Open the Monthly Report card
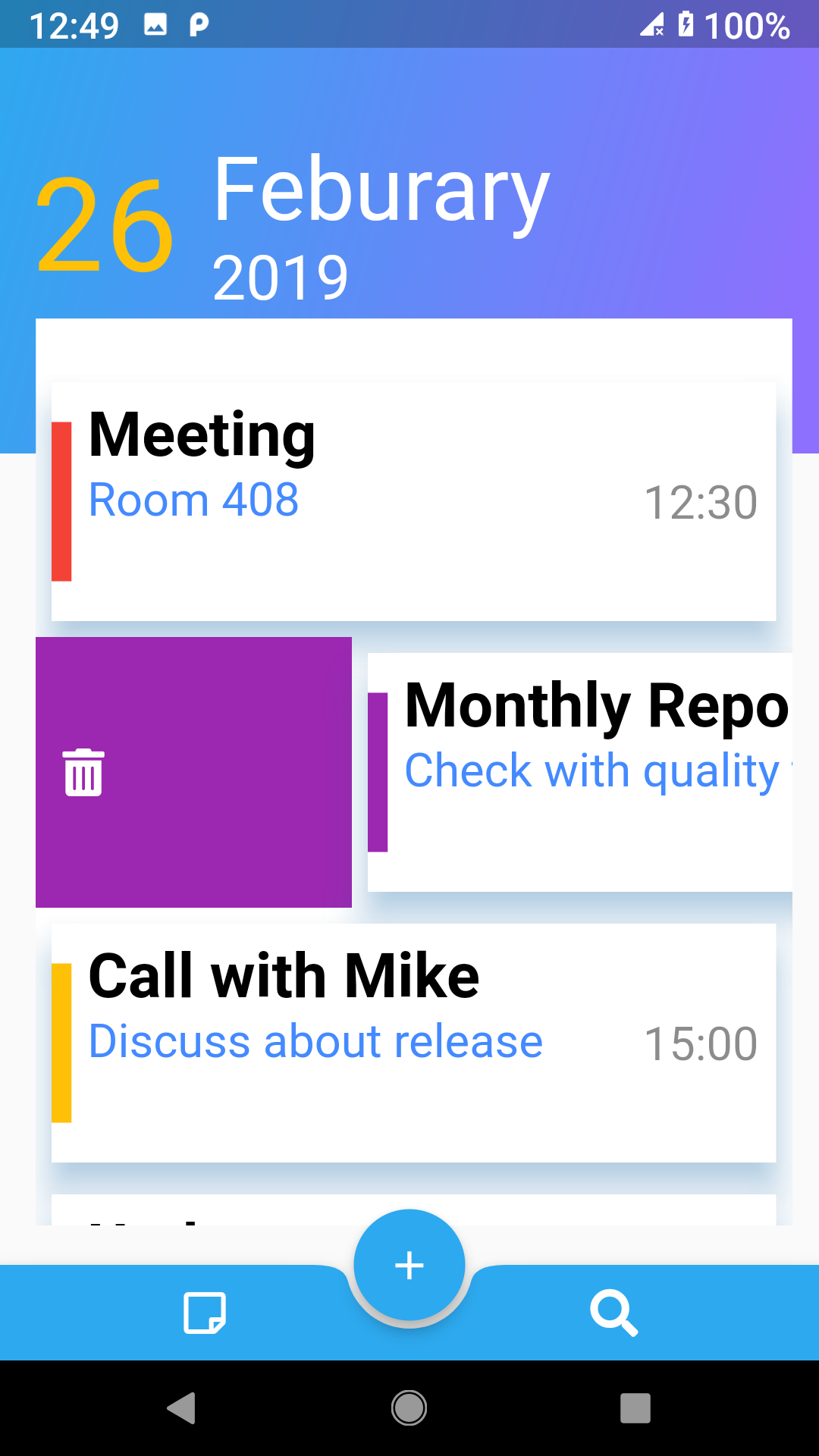This screenshot has width=819, height=1456. click(x=580, y=772)
